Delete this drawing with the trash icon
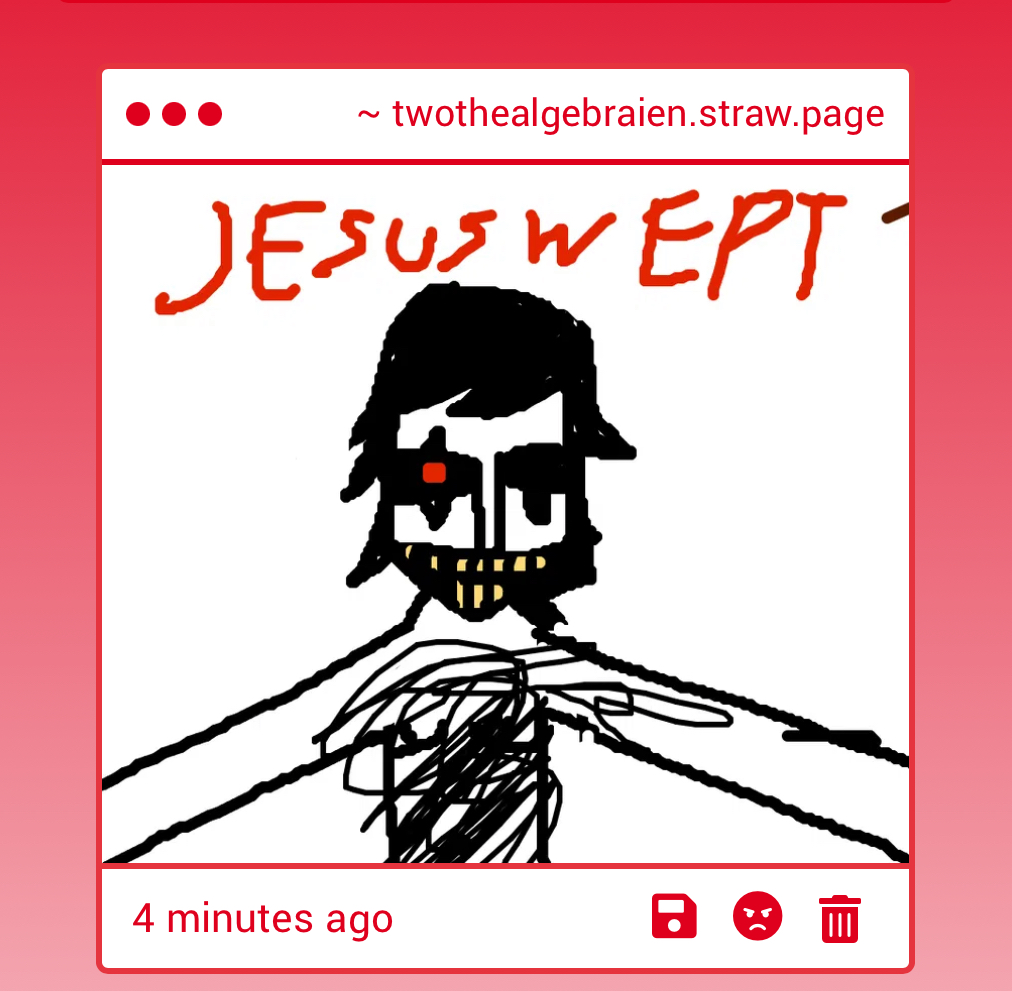 click(840, 918)
